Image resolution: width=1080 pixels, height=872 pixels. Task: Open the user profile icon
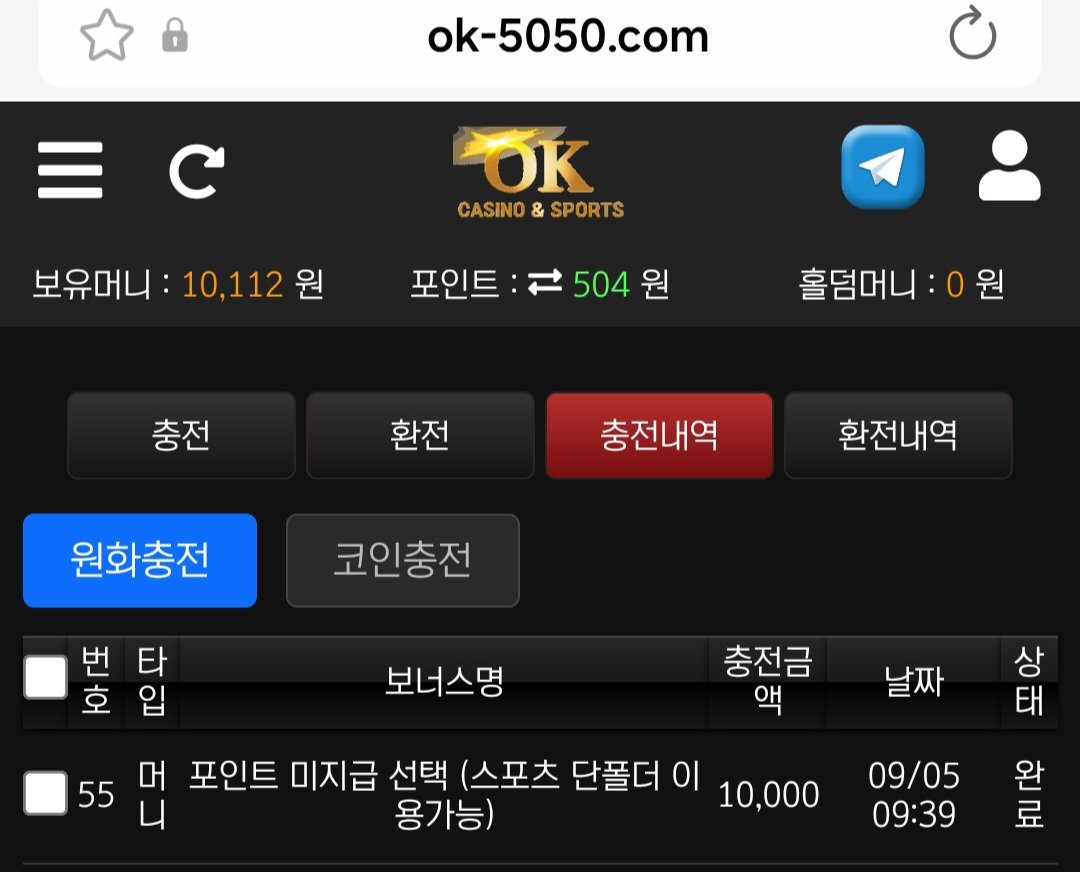pos(1009,167)
